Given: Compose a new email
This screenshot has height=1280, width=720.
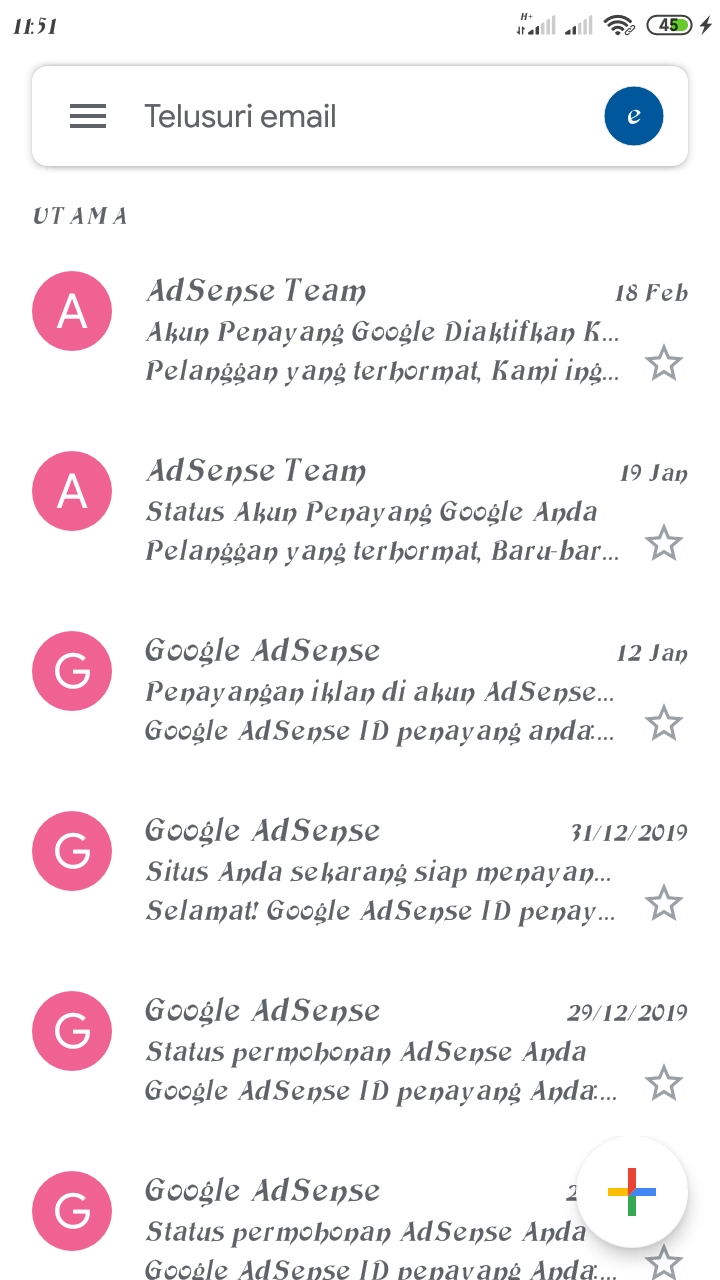Looking at the screenshot, I should (632, 1192).
